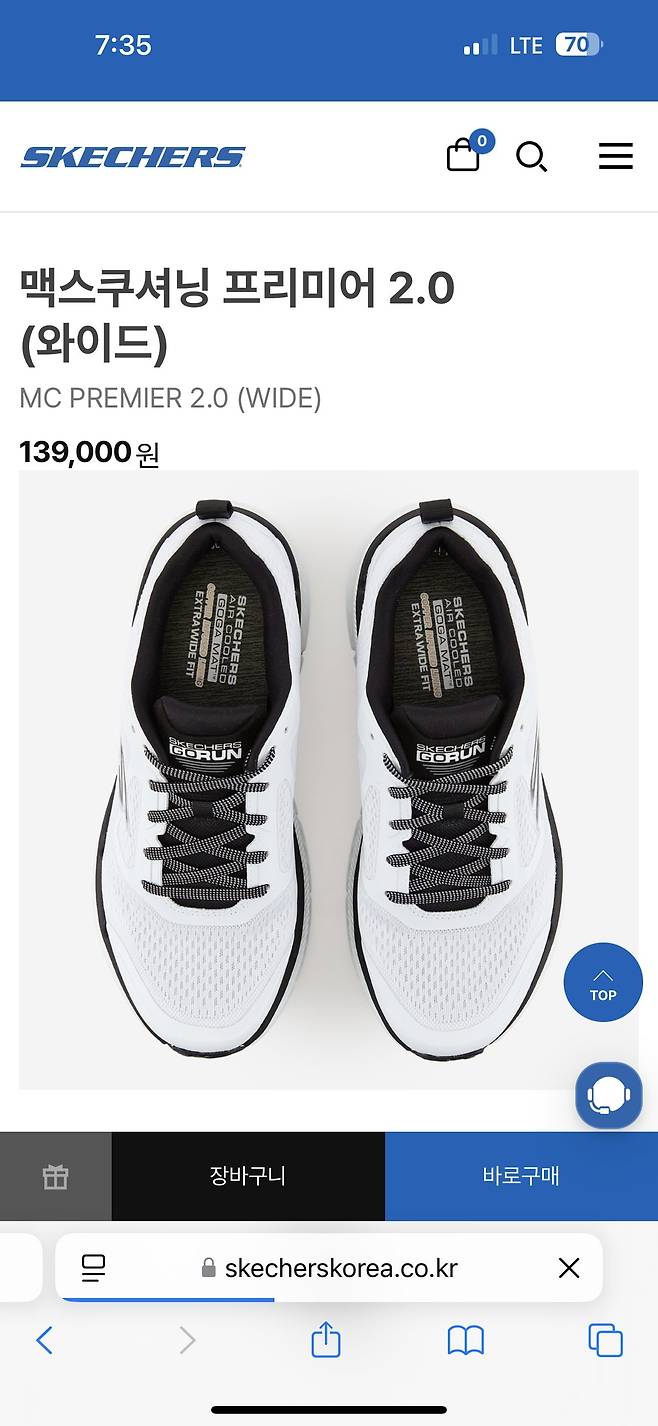Open the shopping cart icon

pos(464,155)
